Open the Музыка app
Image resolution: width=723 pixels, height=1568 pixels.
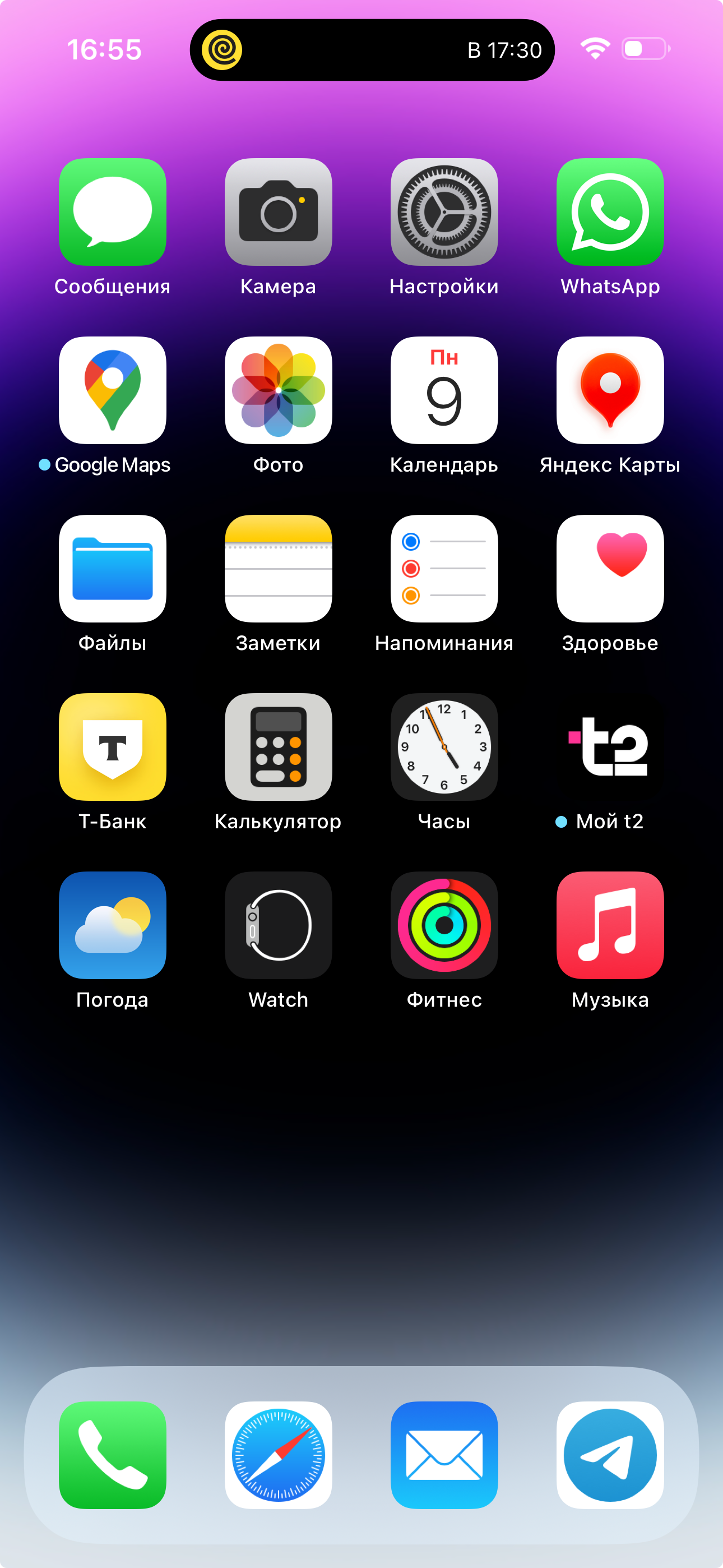tap(610, 926)
